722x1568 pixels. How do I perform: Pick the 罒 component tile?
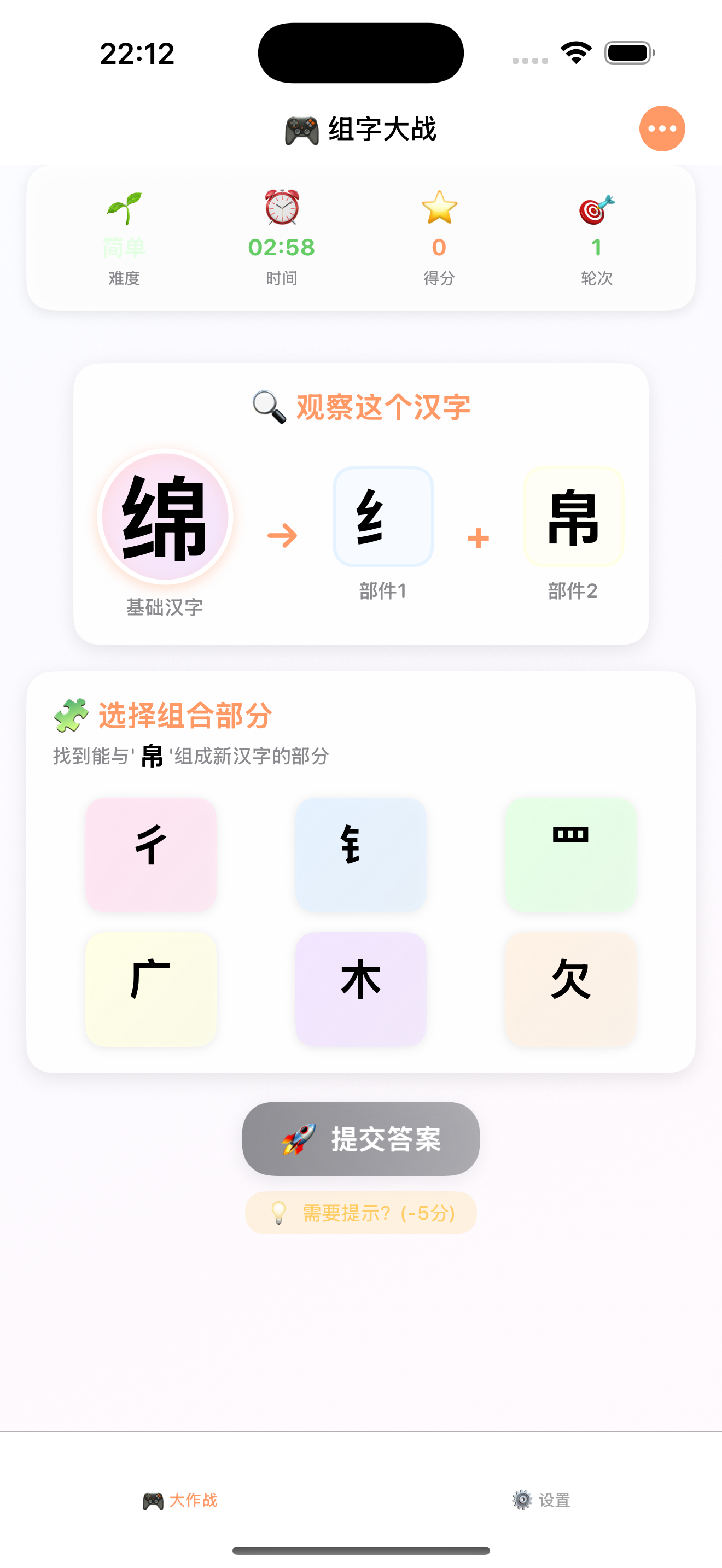[570, 854]
